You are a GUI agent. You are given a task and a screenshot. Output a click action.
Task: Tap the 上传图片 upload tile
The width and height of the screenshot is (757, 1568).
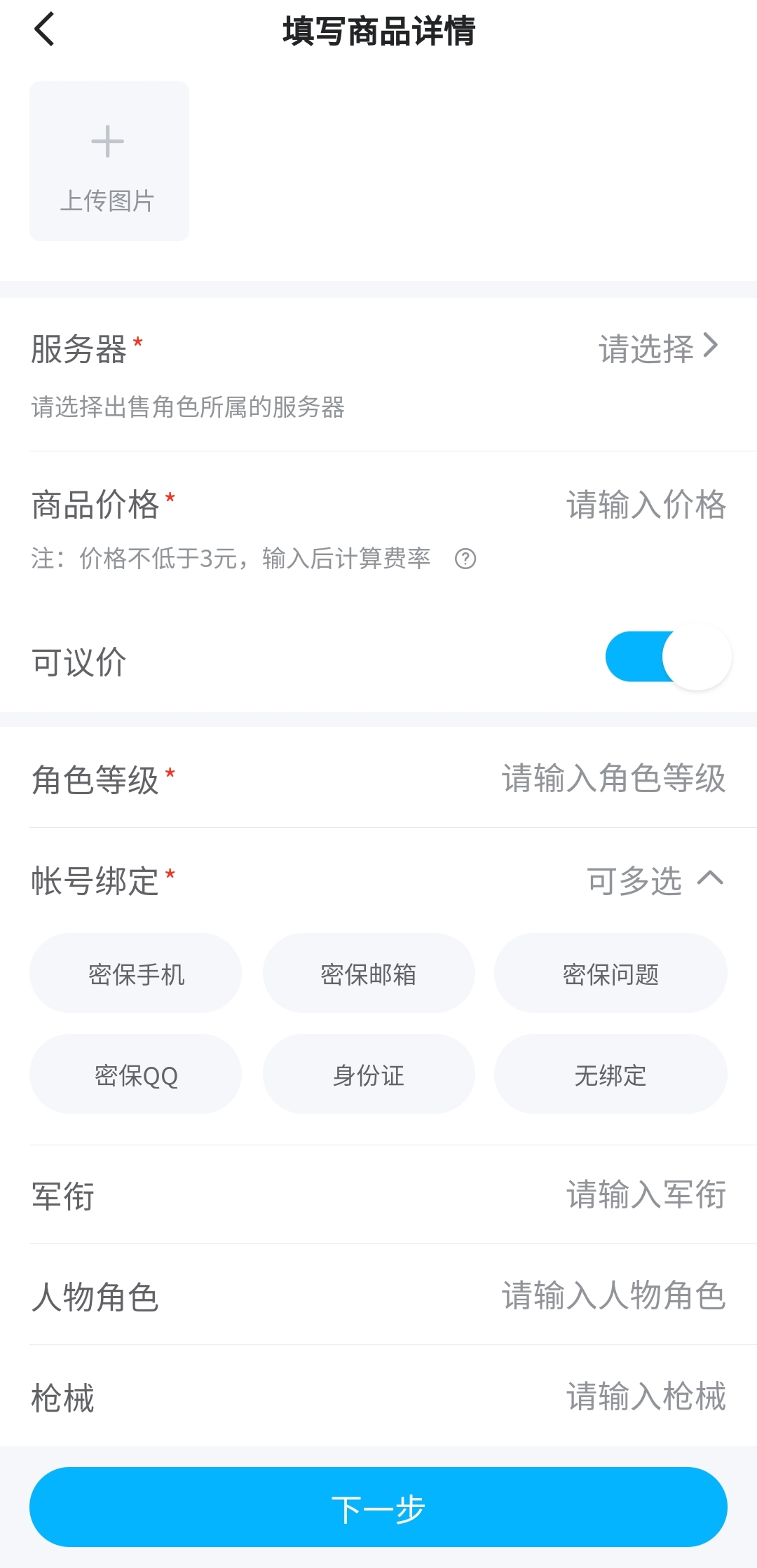point(109,161)
